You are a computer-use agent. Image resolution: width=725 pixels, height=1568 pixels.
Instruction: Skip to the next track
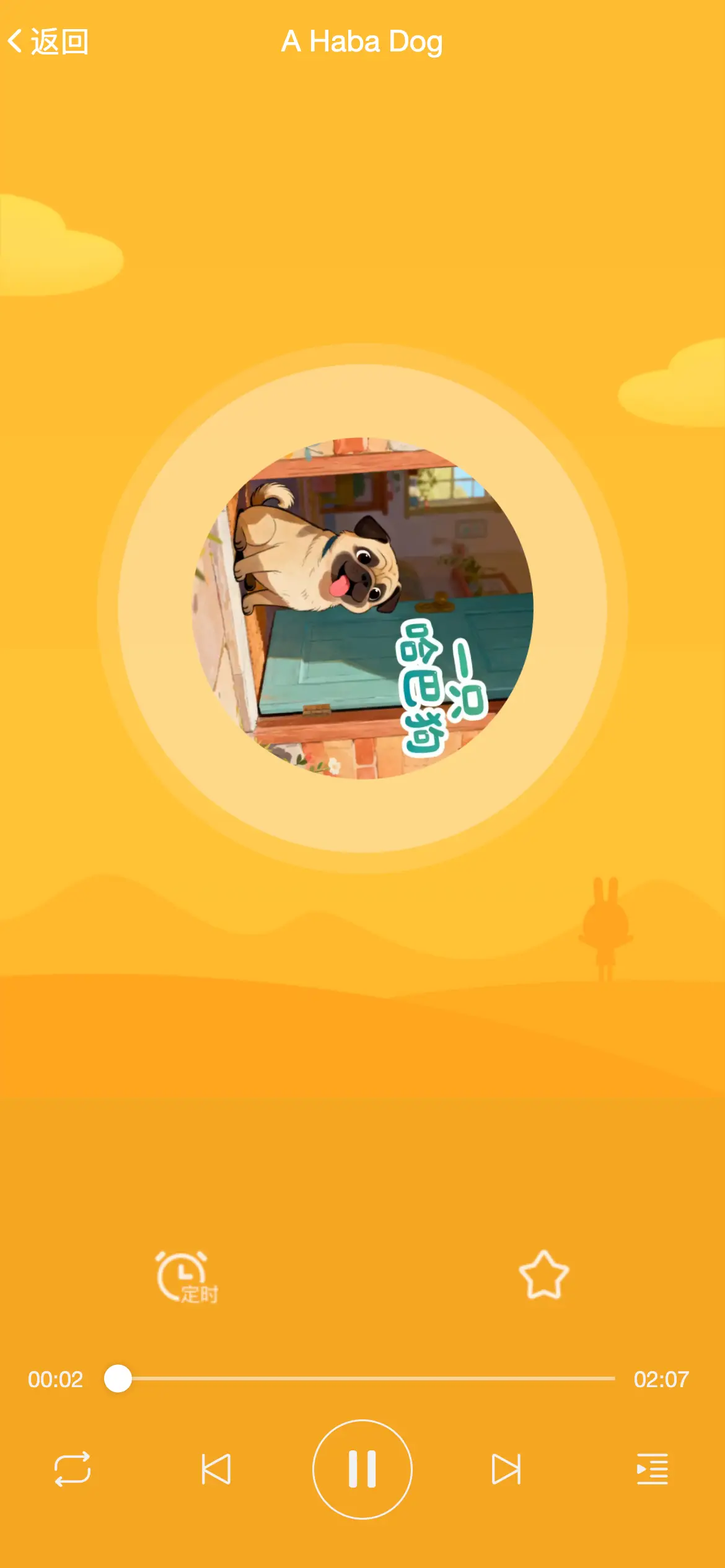[x=506, y=1469]
